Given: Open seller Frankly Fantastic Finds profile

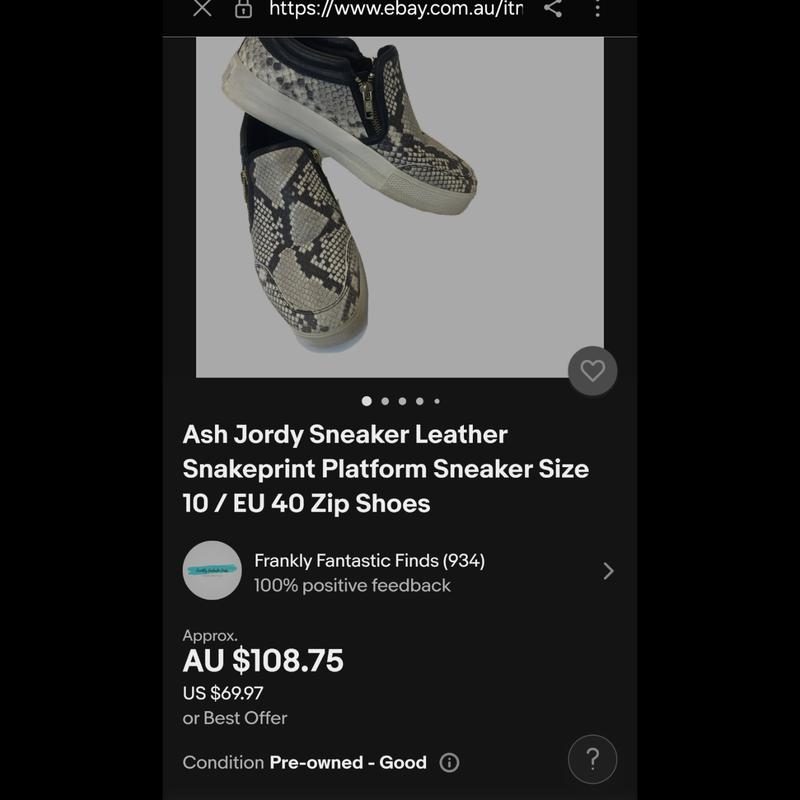Looking at the screenshot, I should click(x=399, y=572).
